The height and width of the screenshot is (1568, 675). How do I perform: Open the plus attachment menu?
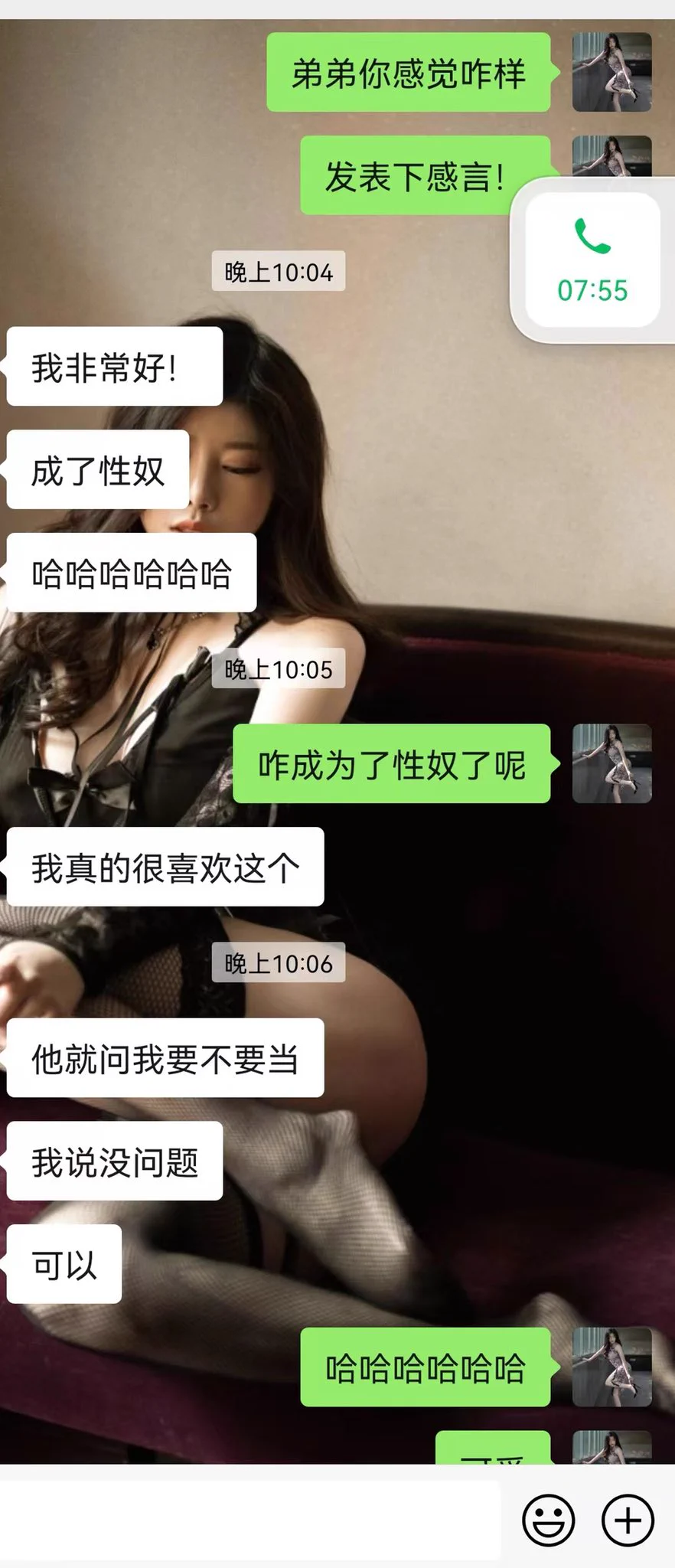pos(628,1520)
